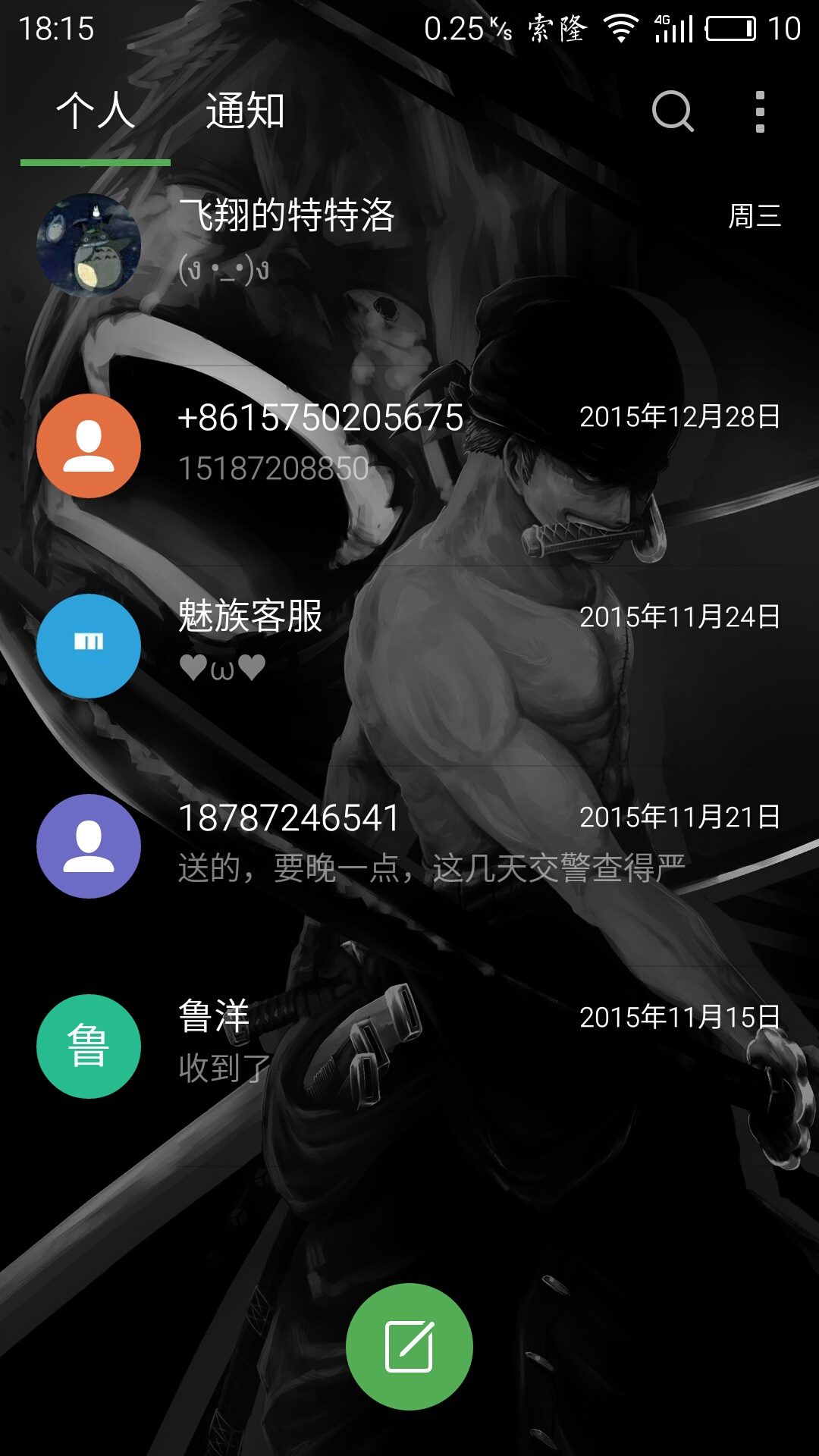Screen dimensions: 819x1456
Task: Select the 个人 tab
Action: pos(96,111)
